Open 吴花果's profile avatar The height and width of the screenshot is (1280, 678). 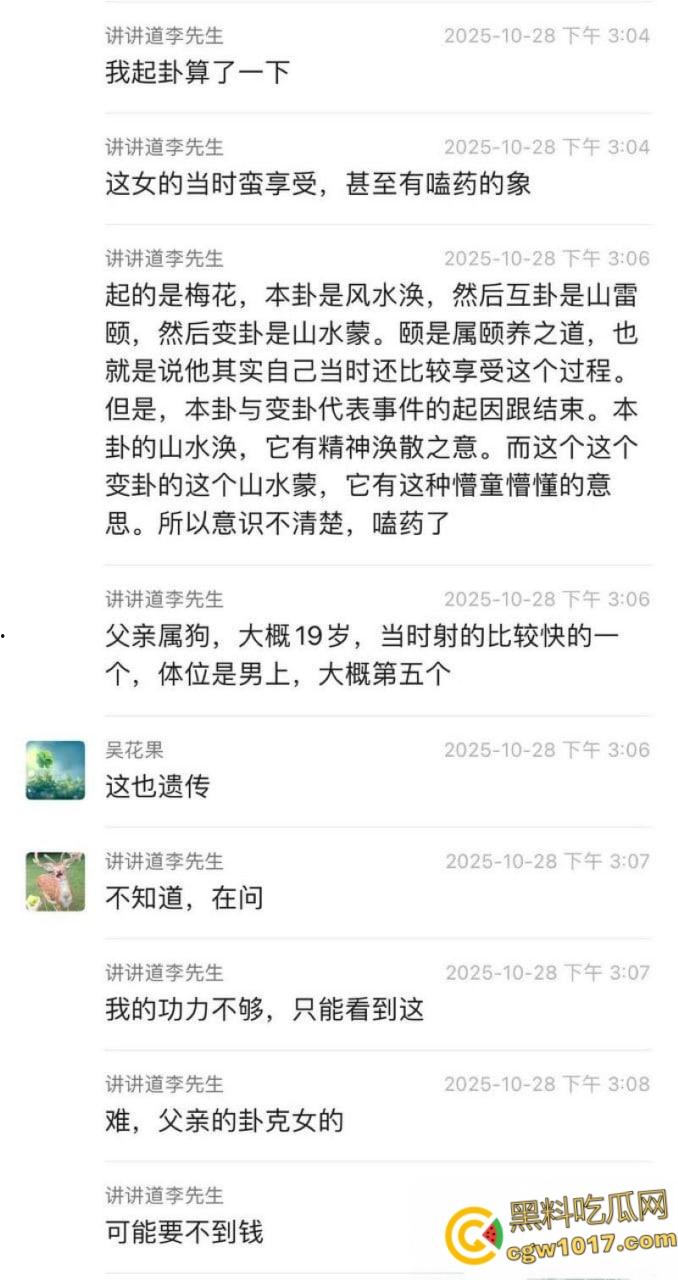tap(55, 770)
